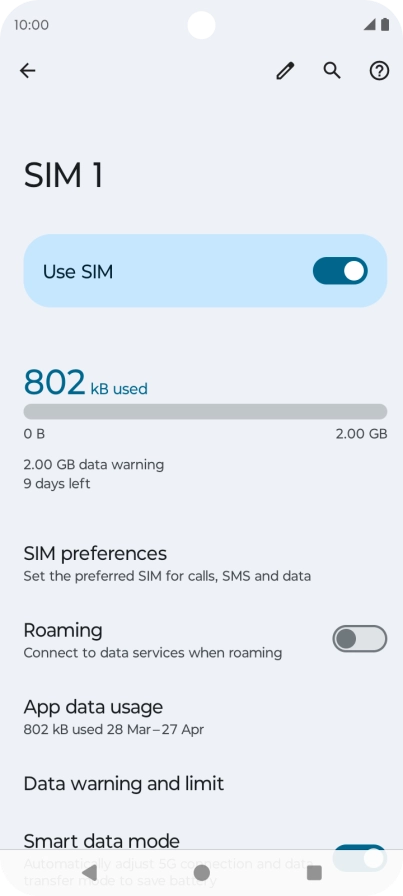Enable the Roaming toggle
403x896 pixels.
point(360,639)
